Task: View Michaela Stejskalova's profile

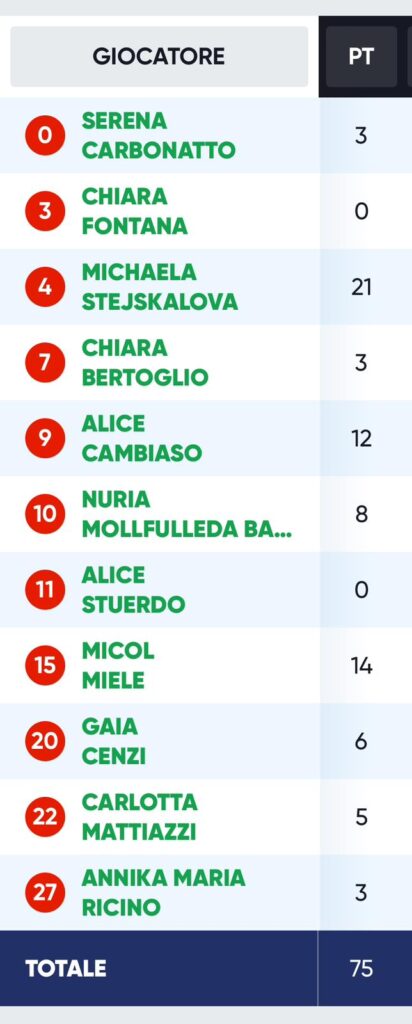Action: point(159,287)
